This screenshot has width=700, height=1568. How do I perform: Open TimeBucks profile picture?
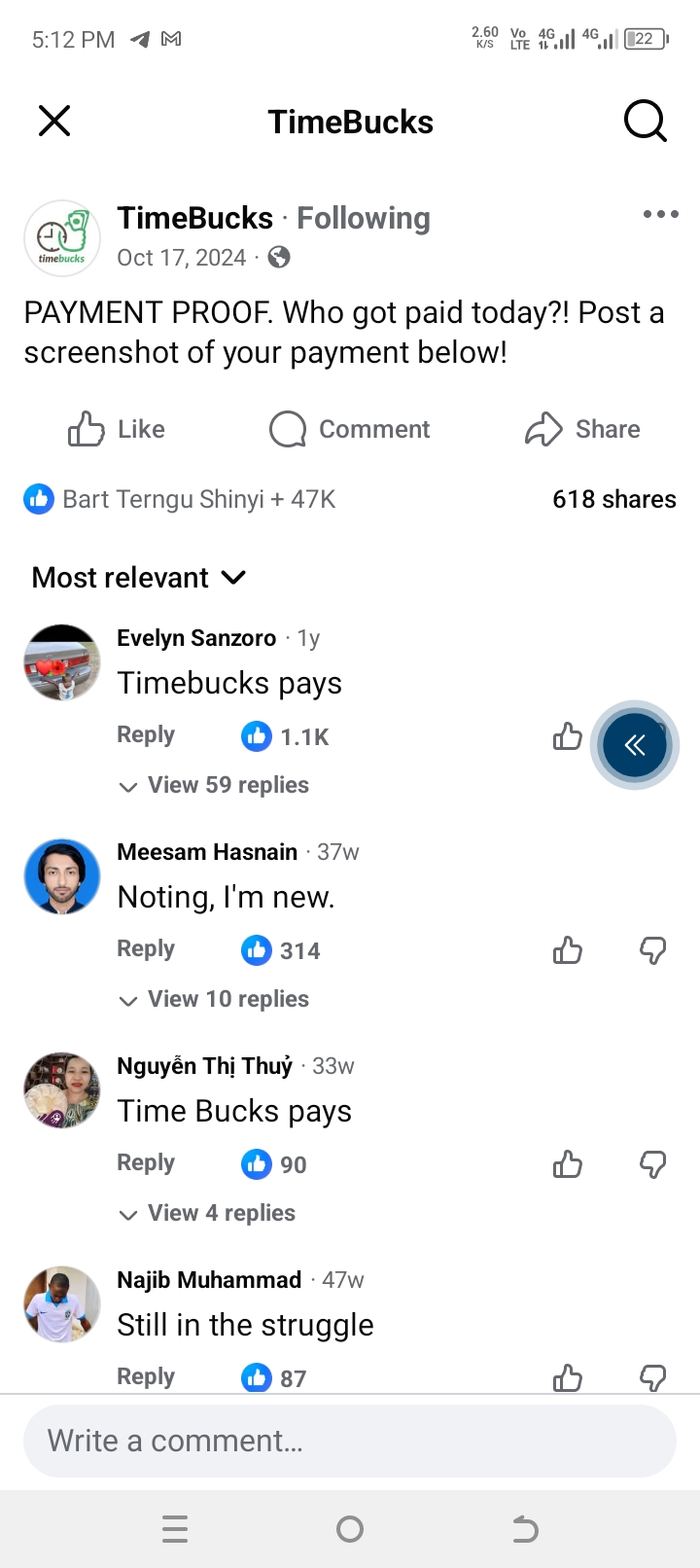point(62,238)
